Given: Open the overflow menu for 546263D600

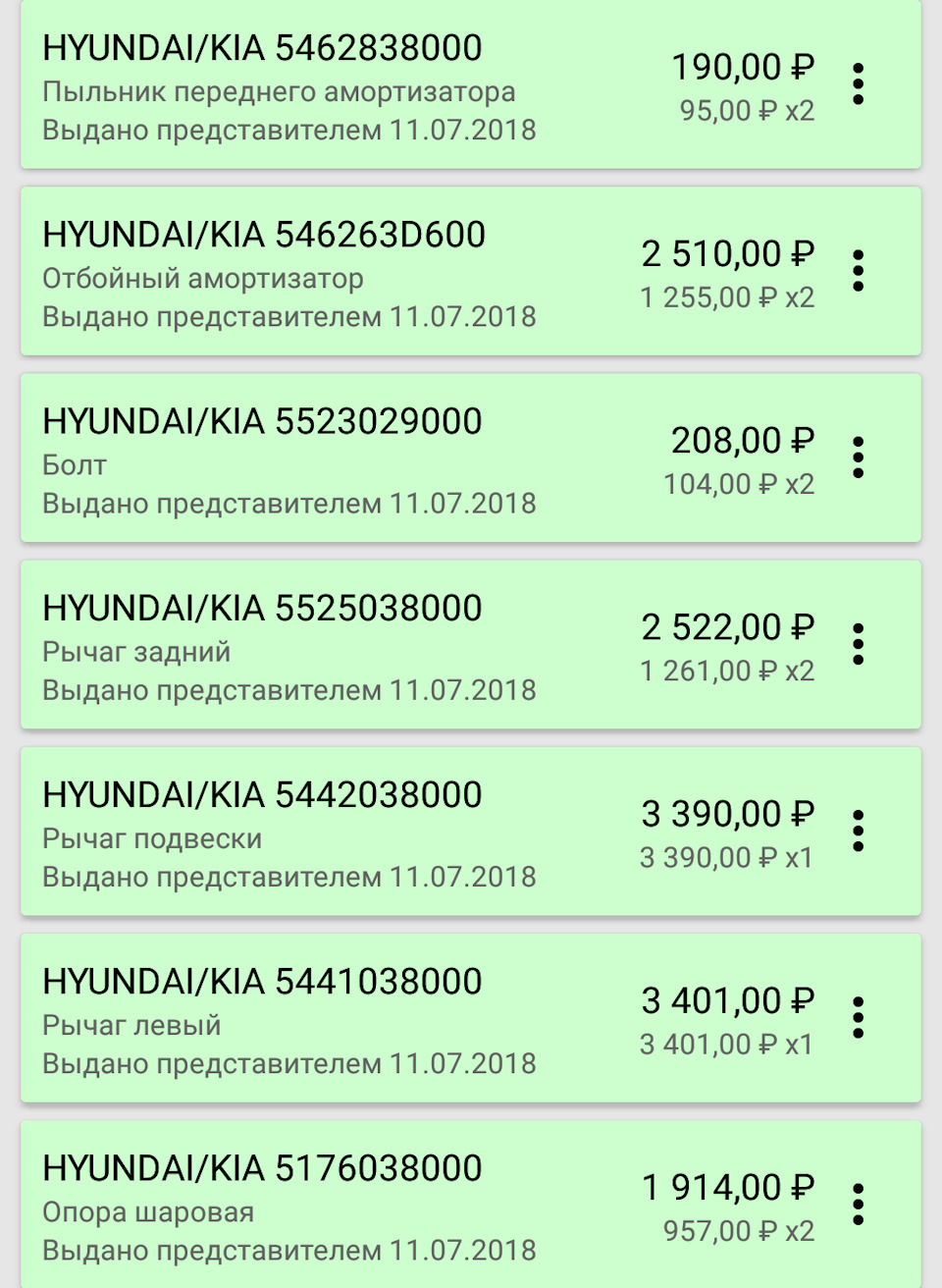Looking at the screenshot, I should tap(858, 271).
